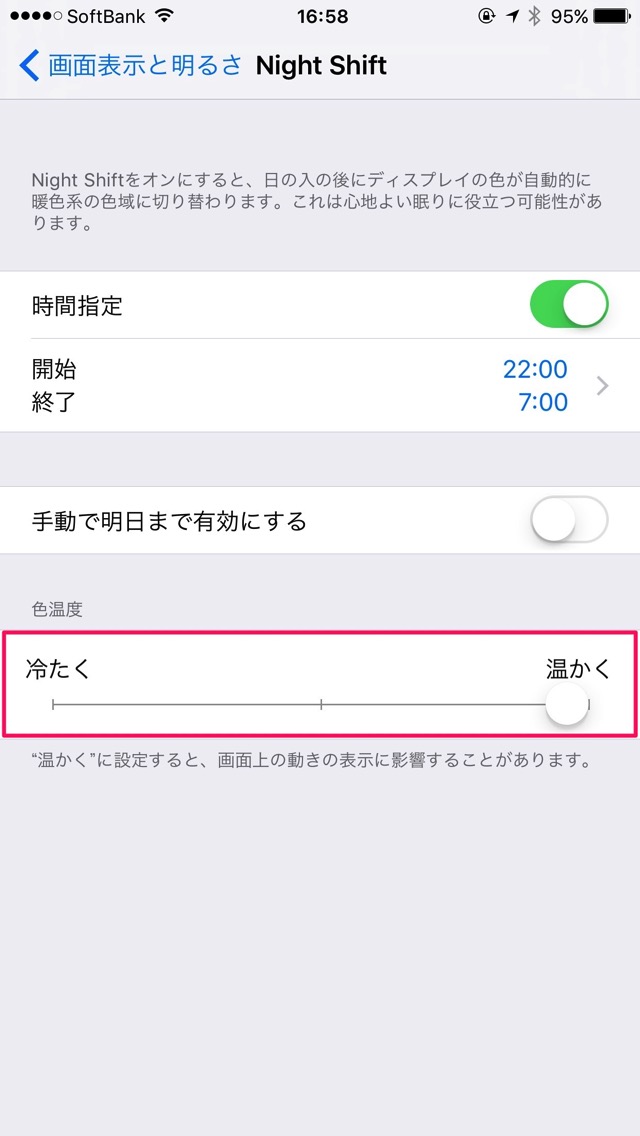Tap the middle tick of the 色温度 slider
Viewport: 640px width, 1136px height.
tap(321, 703)
